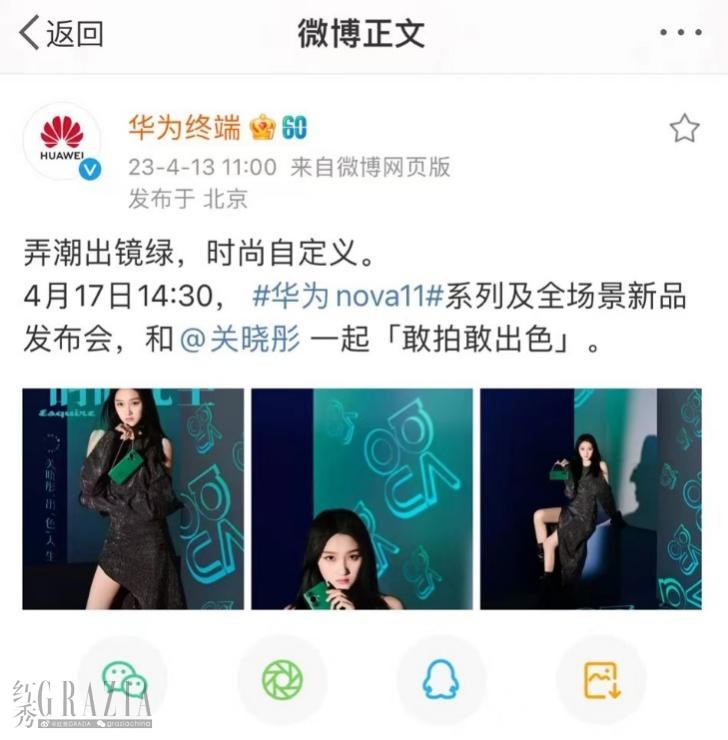This screenshot has width=728, height=740.
Task: View the third post photo
Action: pyautogui.click(x=590, y=499)
